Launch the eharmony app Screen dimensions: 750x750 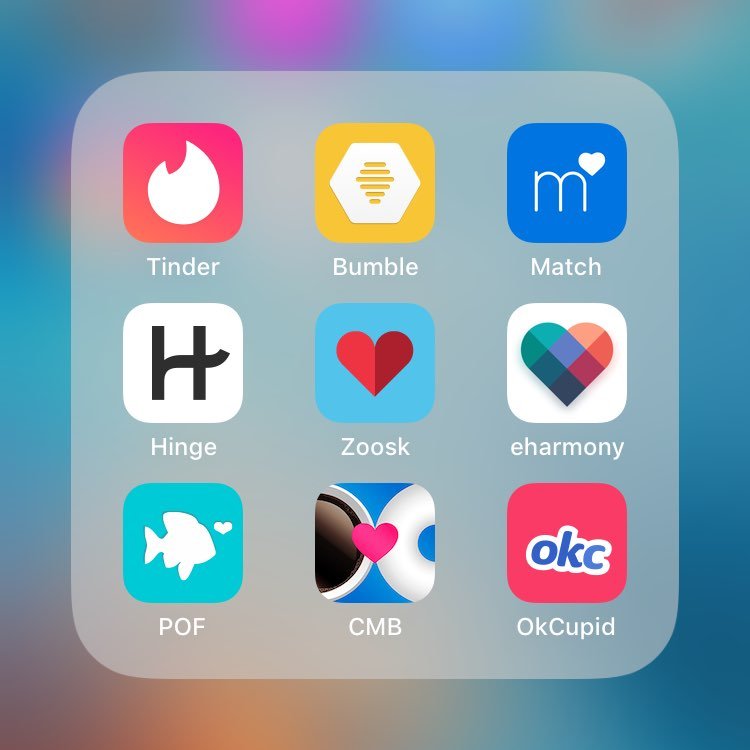tap(567, 363)
